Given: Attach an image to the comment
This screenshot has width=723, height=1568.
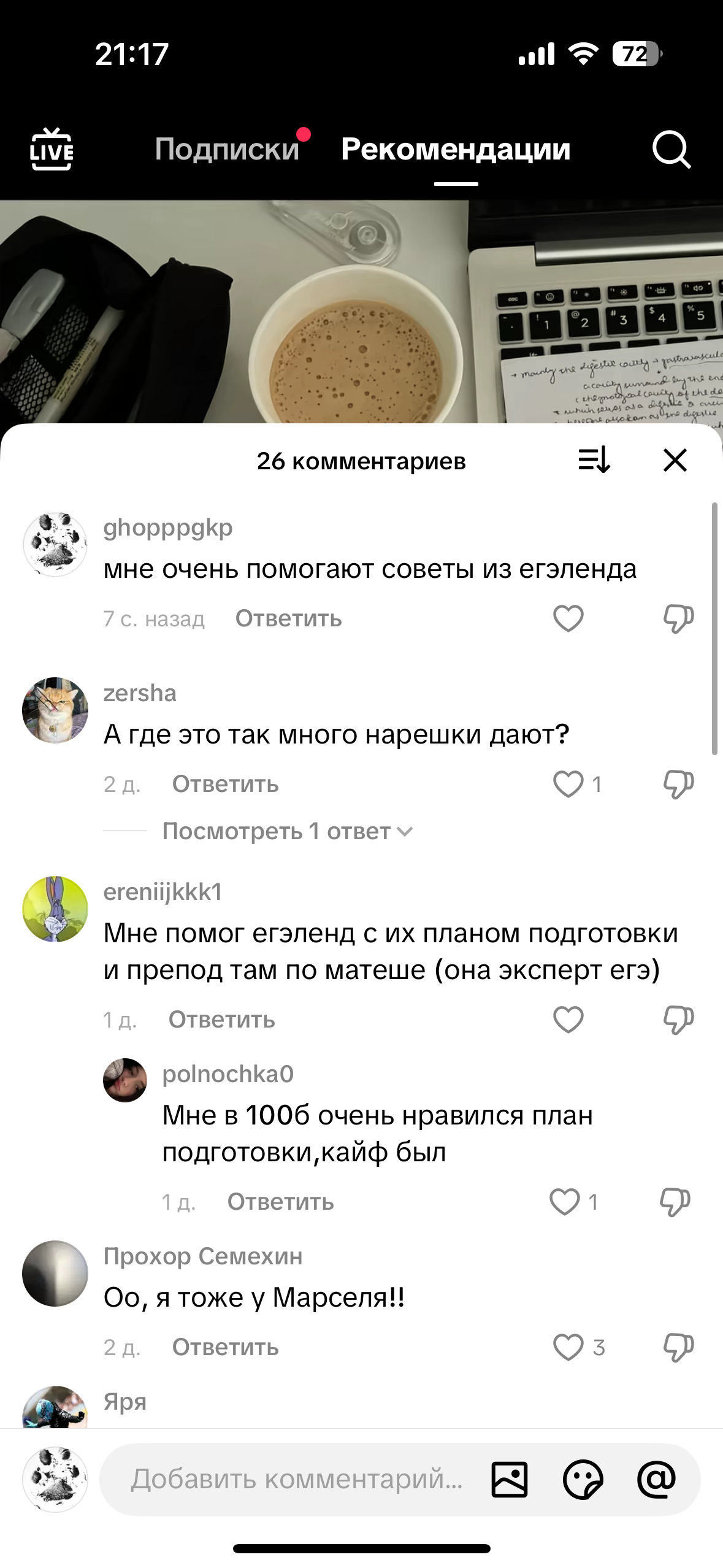Looking at the screenshot, I should coord(510,1479).
